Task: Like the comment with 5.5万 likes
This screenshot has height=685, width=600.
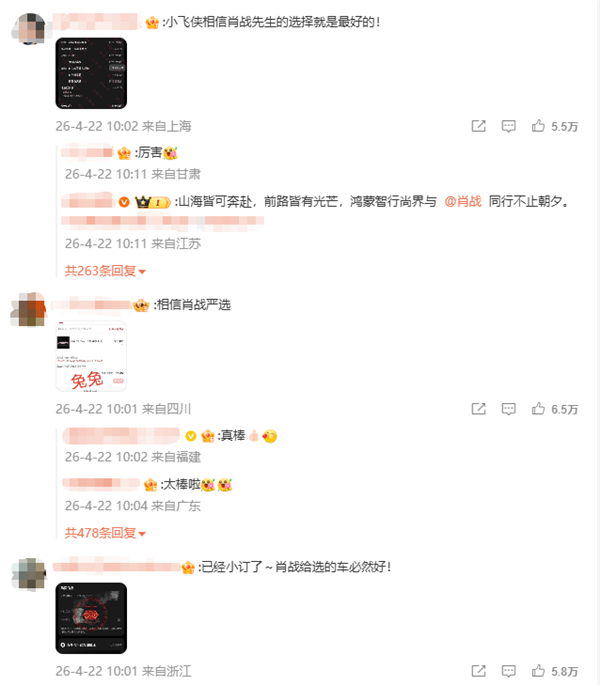Action: click(539, 126)
